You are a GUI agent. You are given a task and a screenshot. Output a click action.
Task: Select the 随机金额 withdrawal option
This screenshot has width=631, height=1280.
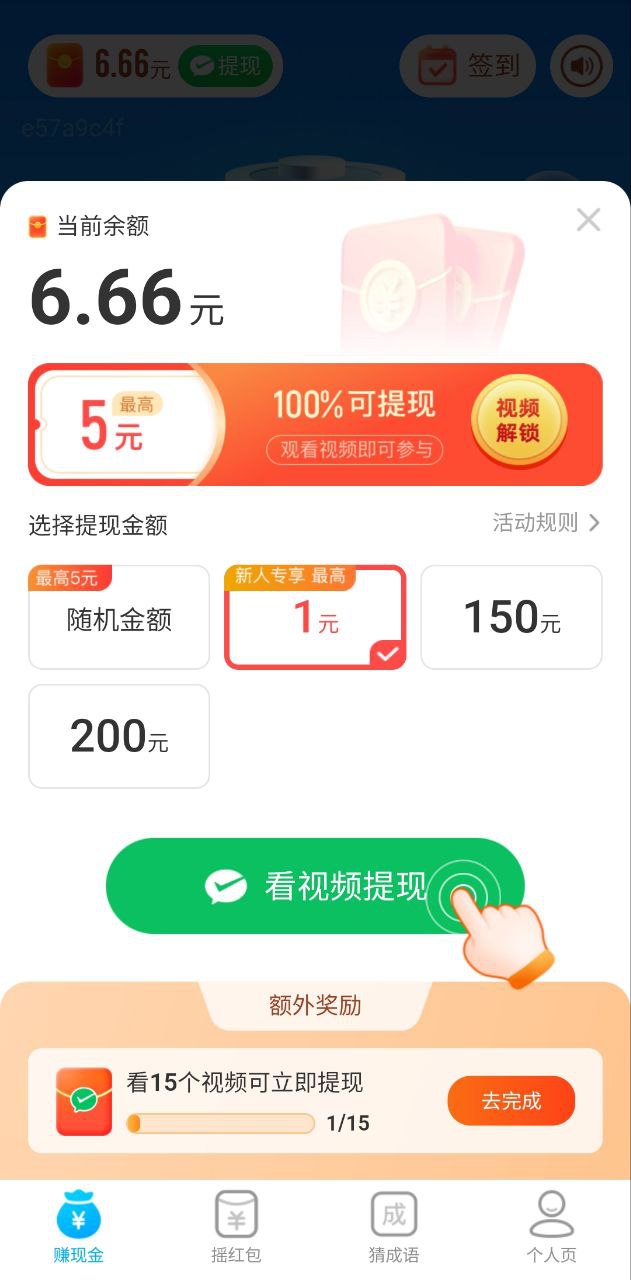pos(119,619)
